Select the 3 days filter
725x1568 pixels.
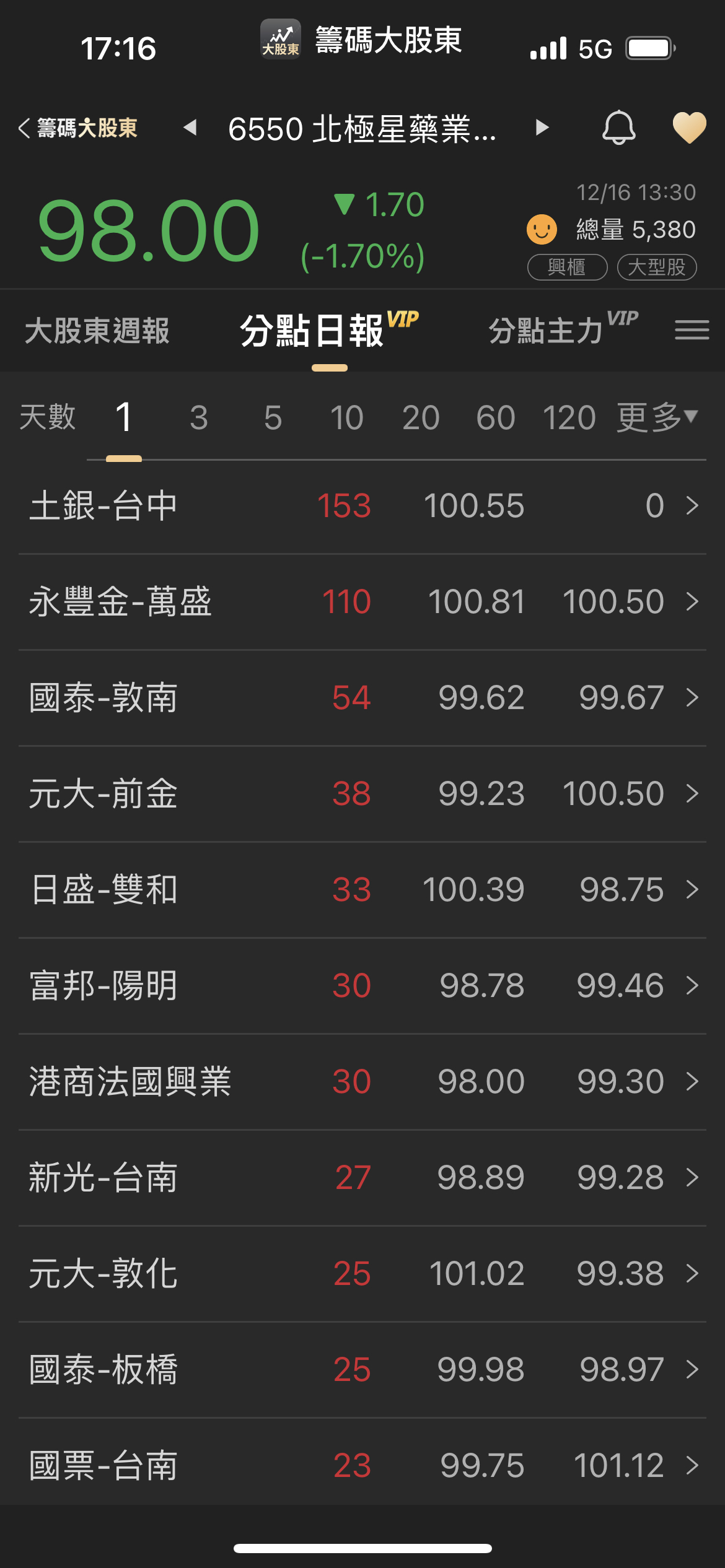click(199, 417)
